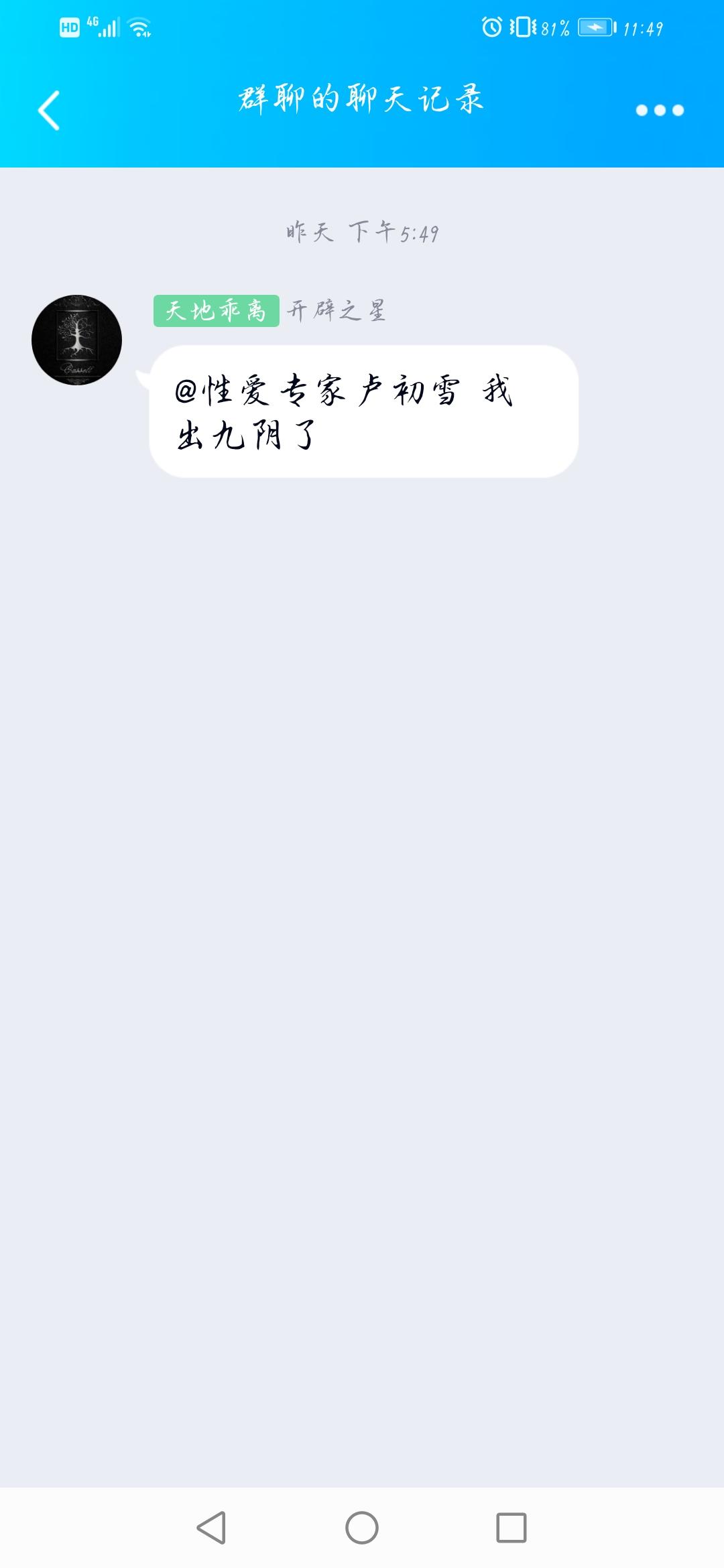Open the sender's tree avatar profile
Image resolution: width=724 pixels, height=1568 pixels.
pyautogui.click(x=76, y=340)
